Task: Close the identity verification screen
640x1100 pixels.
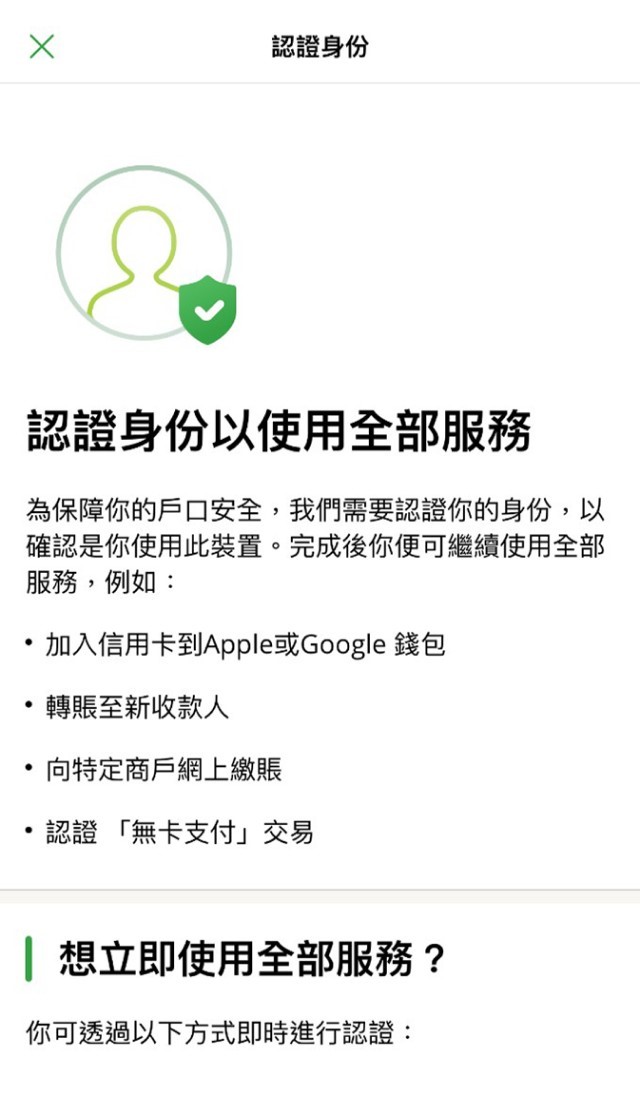Action: pos(42,46)
